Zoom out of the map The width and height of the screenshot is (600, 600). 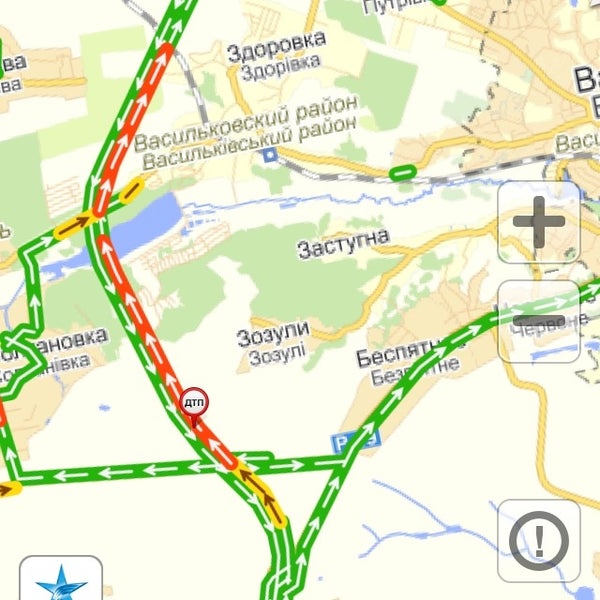[539, 321]
